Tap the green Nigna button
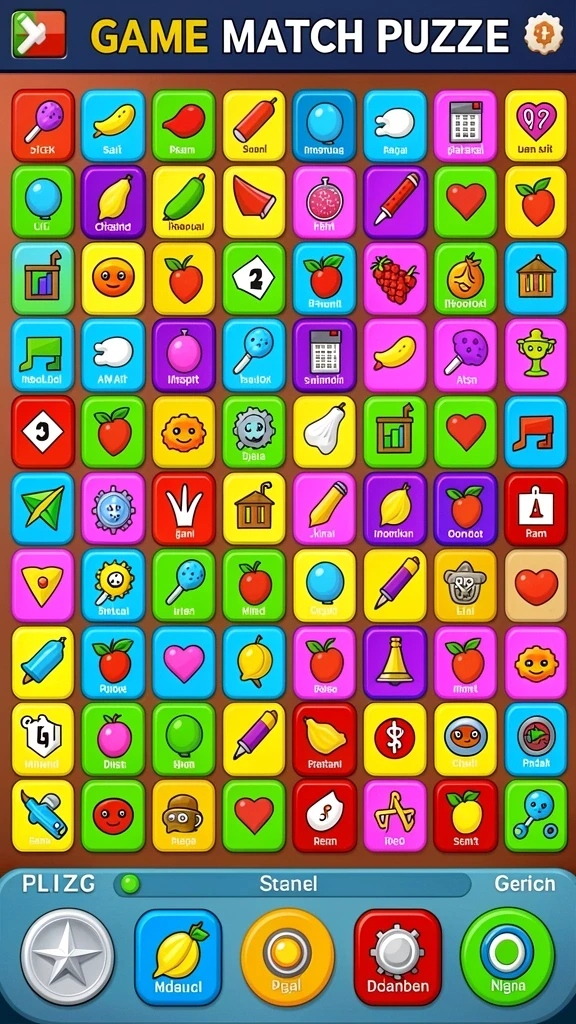The width and height of the screenshot is (576, 1024). coord(507,957)
